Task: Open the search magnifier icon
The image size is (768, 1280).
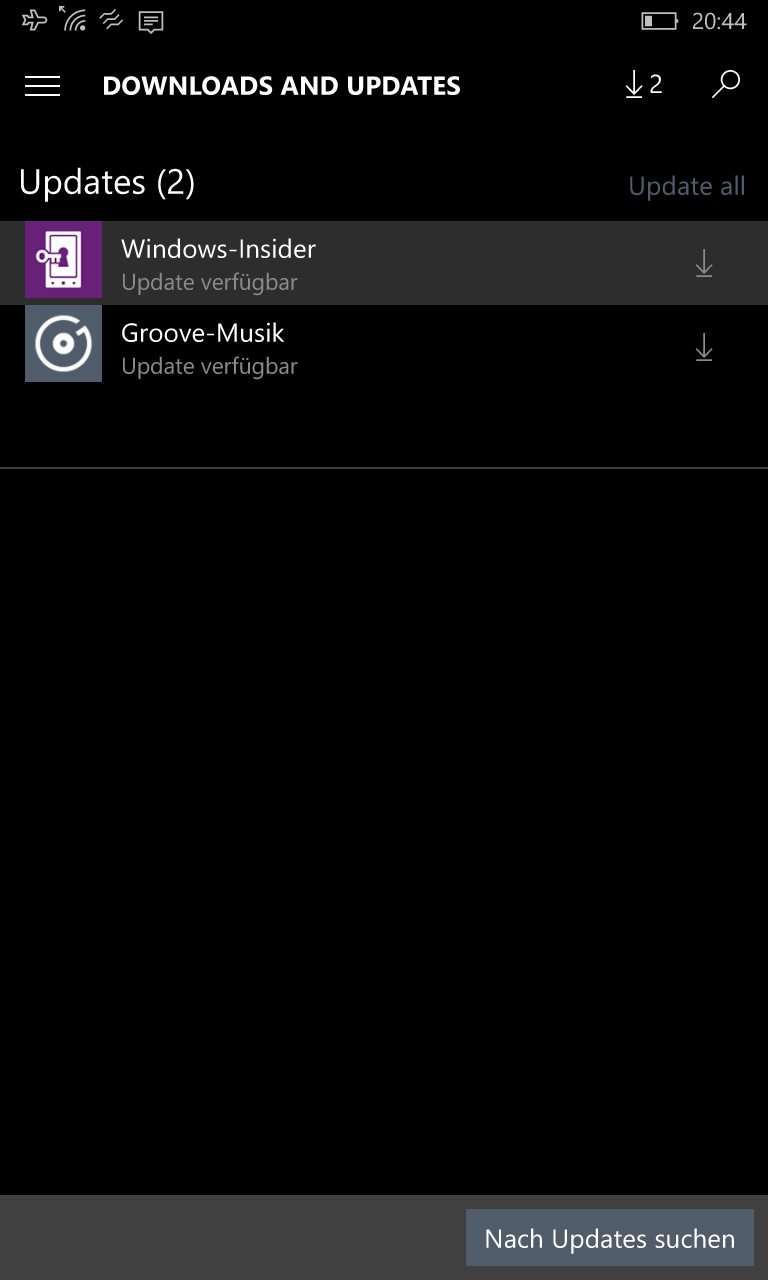Action: (726, 85)
